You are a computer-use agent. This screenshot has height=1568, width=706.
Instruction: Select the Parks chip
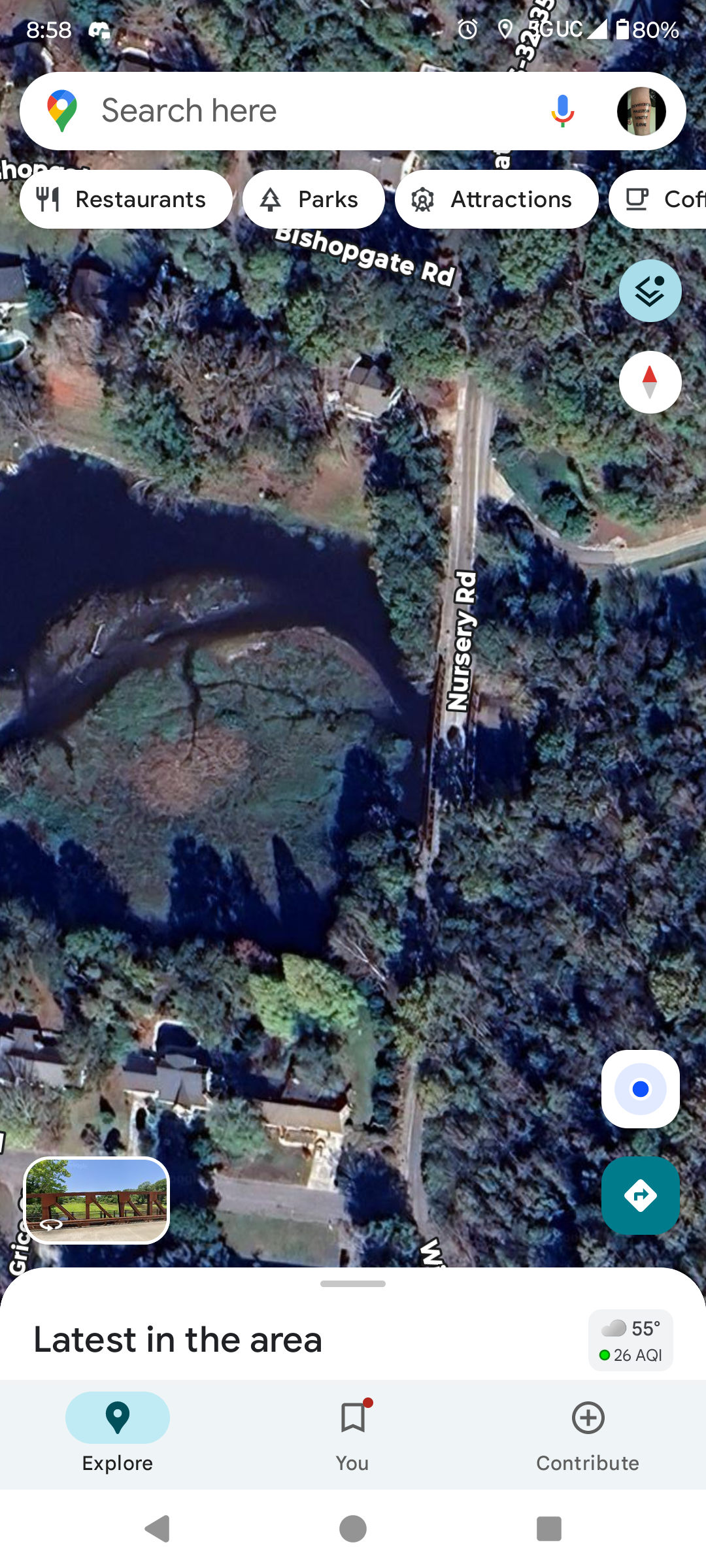click(314, 199)
